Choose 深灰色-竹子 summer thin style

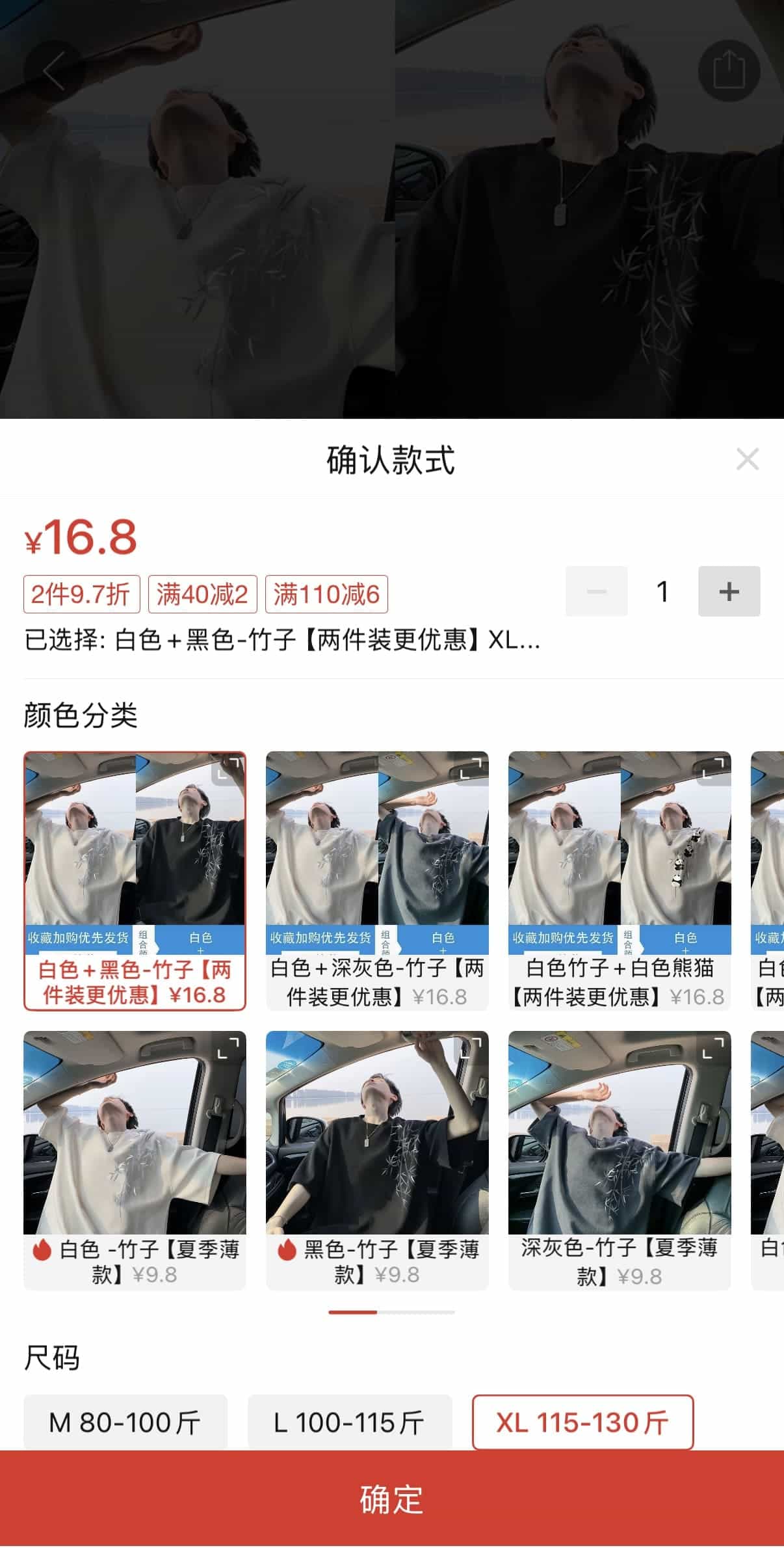point(620,1159)
